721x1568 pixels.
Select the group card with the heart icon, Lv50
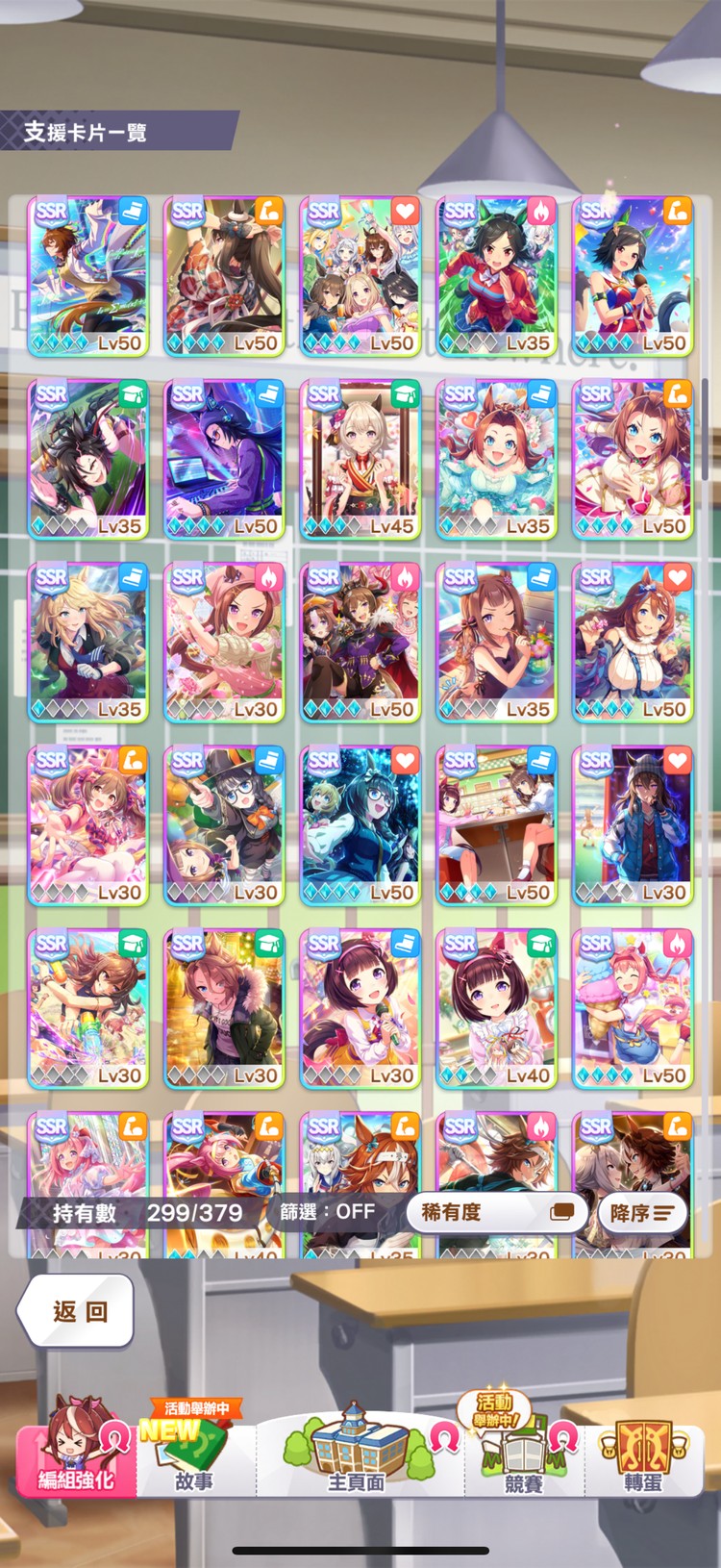[x=360, y=276]
